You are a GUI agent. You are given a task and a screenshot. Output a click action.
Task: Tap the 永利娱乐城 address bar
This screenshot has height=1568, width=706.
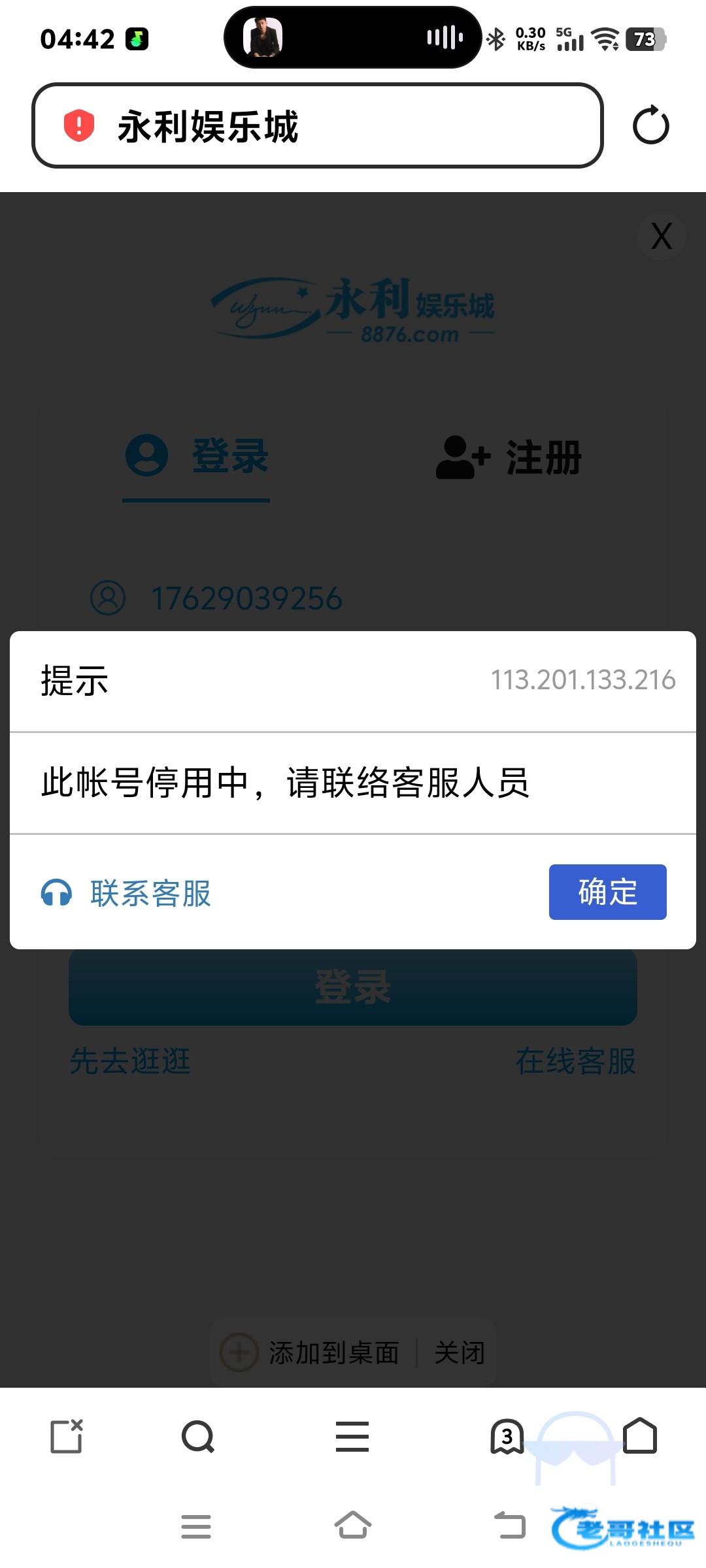(318, 125)
